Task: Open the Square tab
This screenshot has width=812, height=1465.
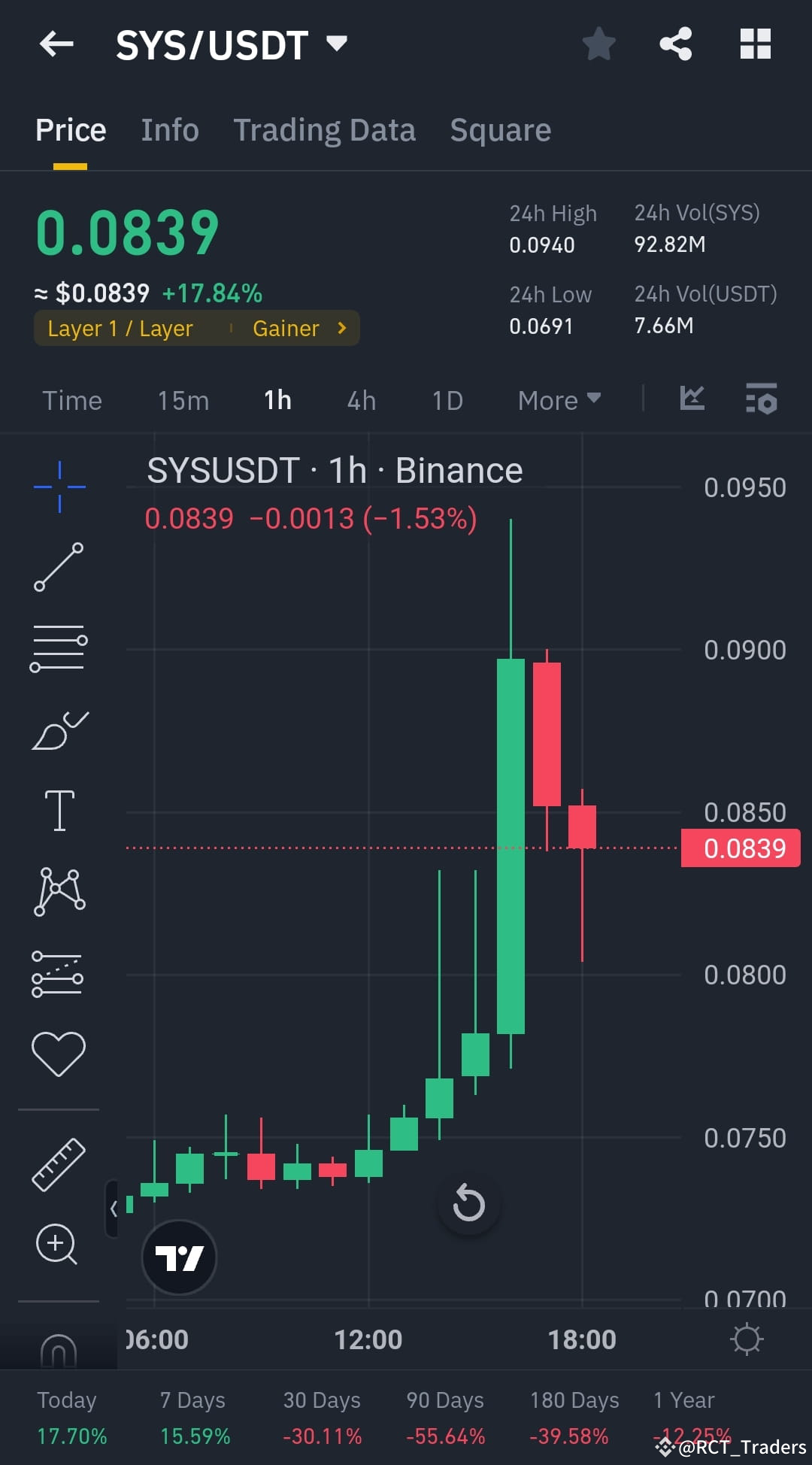Action: [500, 129]
